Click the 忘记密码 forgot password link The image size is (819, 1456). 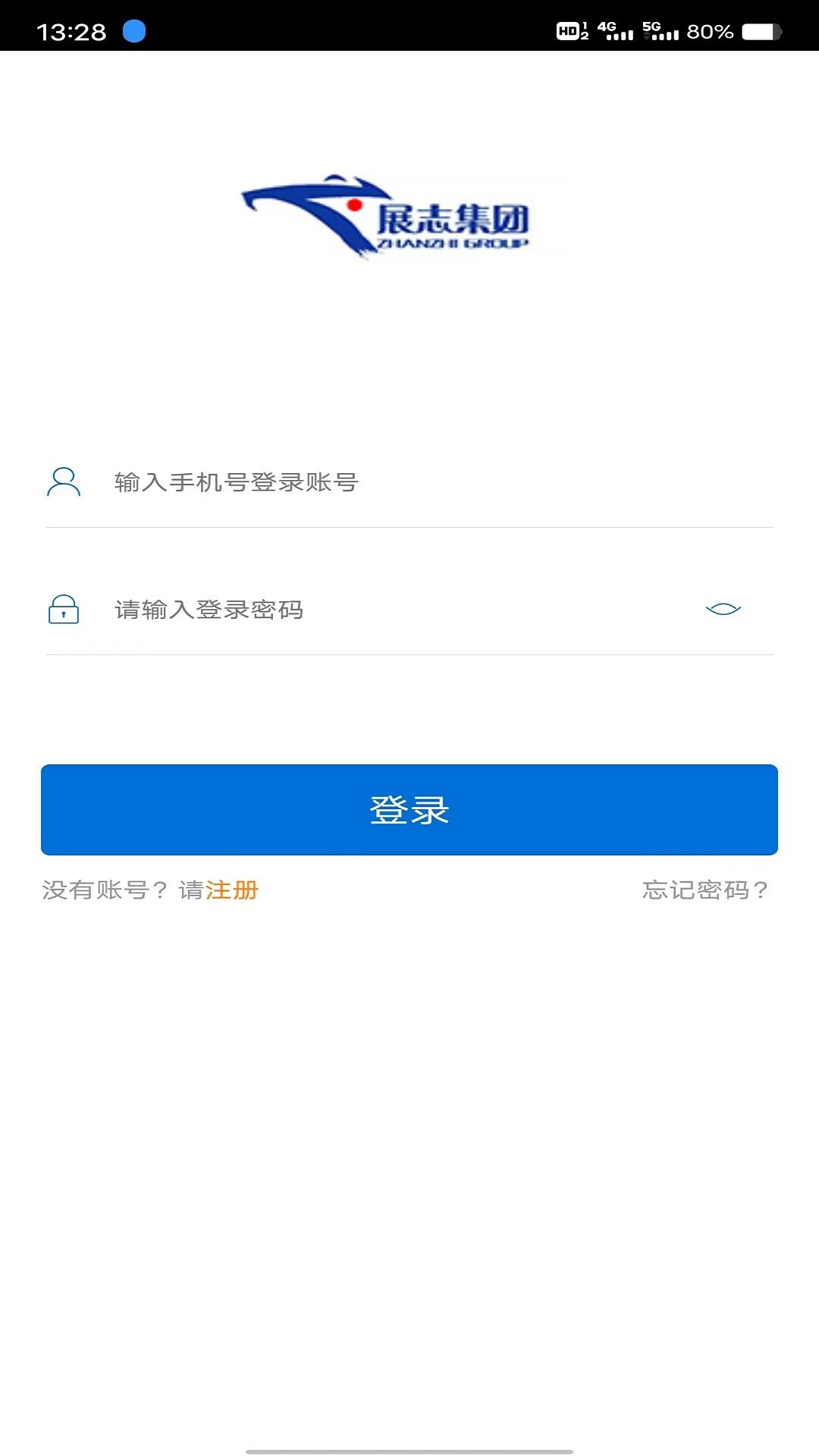(x=704, y=891)
